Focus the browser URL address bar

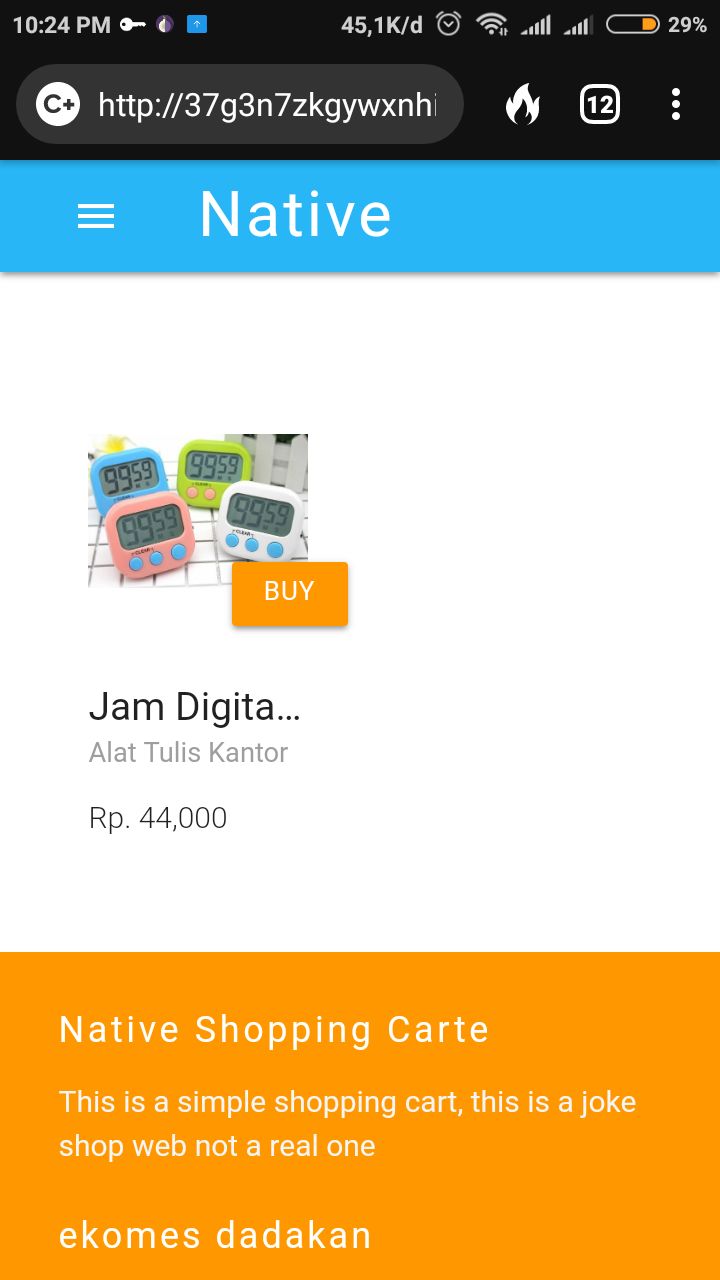click(x=265, y=105)
